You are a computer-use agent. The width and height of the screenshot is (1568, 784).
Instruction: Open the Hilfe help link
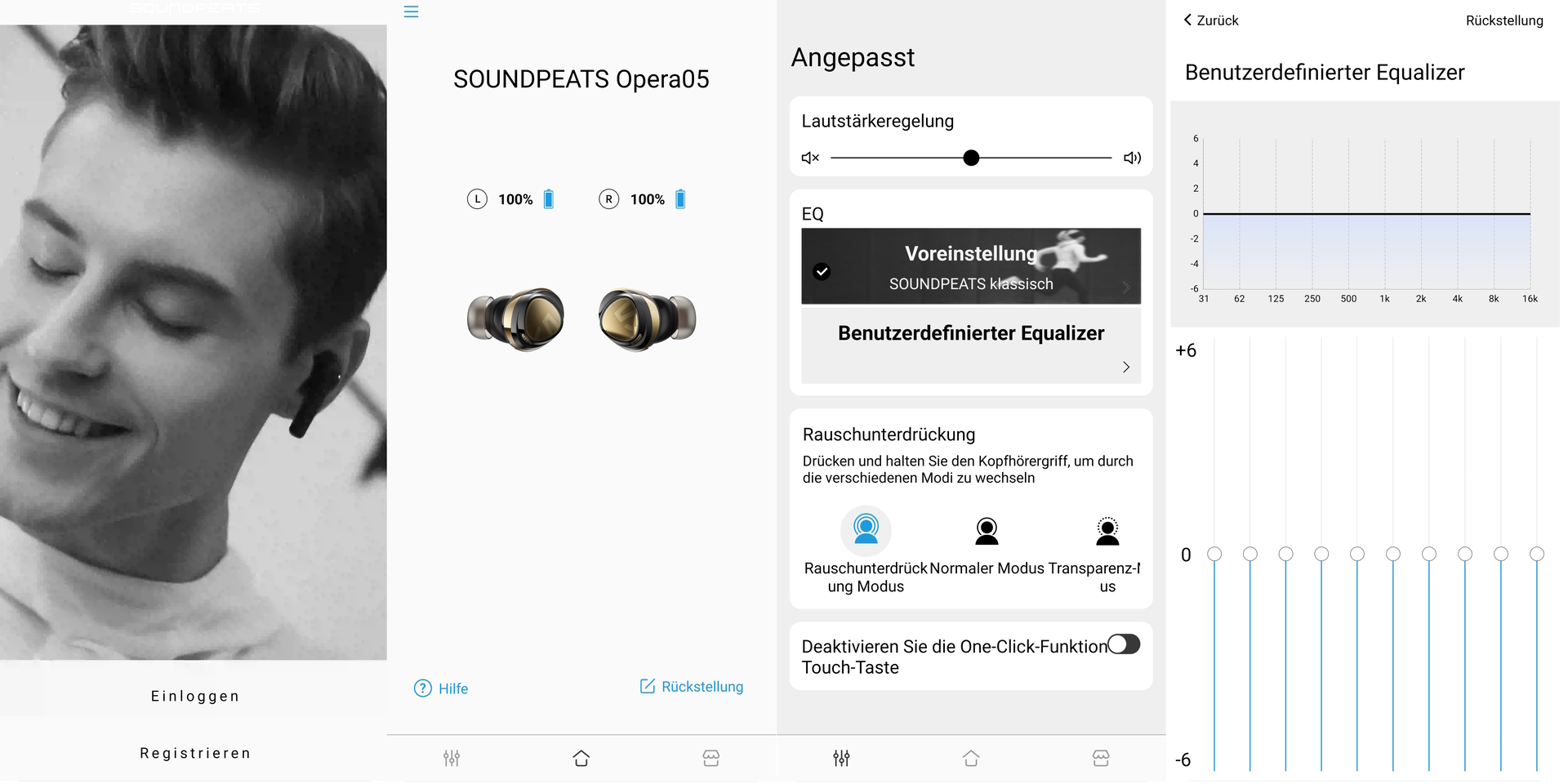tap(441, 688)
